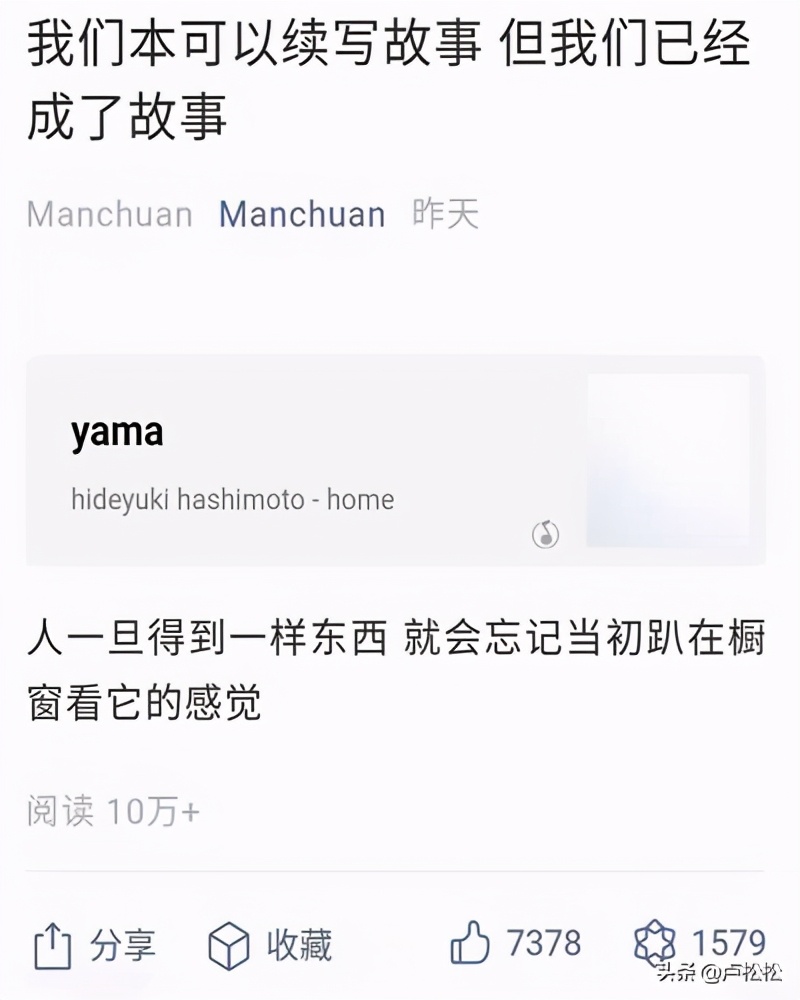This screenshot has height=1000, width=800.
Task: Tap 'hideyuki hashimoto - home' artist text
Action: (232, 499)
